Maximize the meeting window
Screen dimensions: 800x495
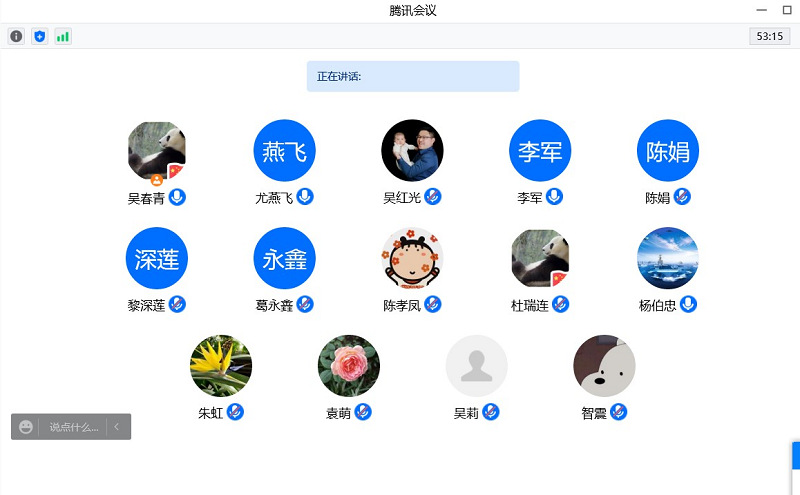787,10
